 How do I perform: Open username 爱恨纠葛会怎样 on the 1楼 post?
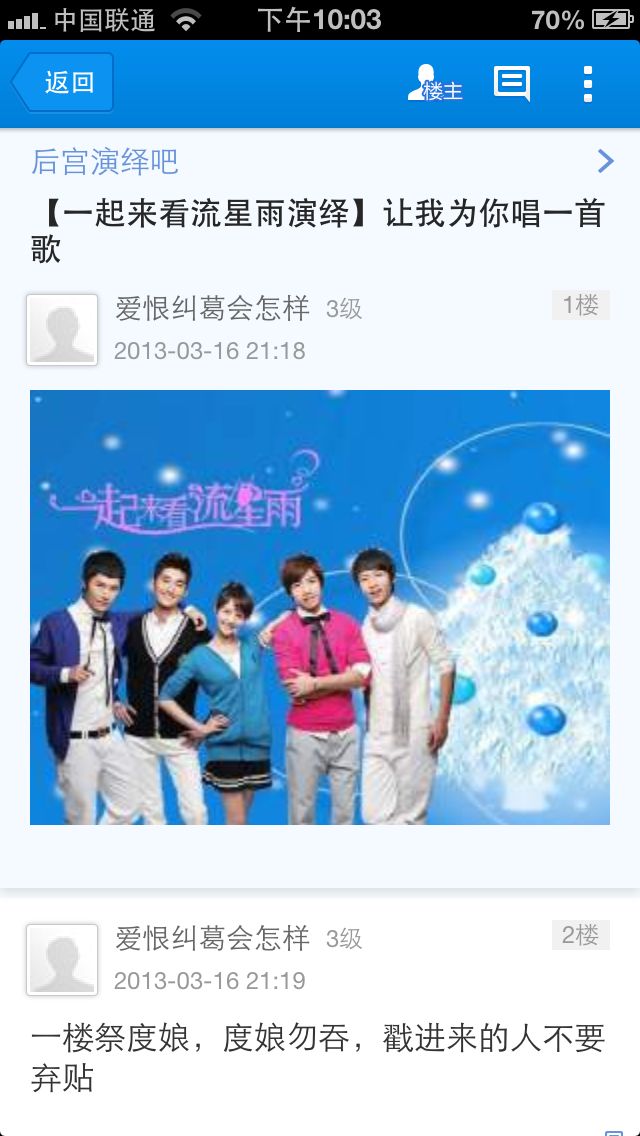coord(212,308)
